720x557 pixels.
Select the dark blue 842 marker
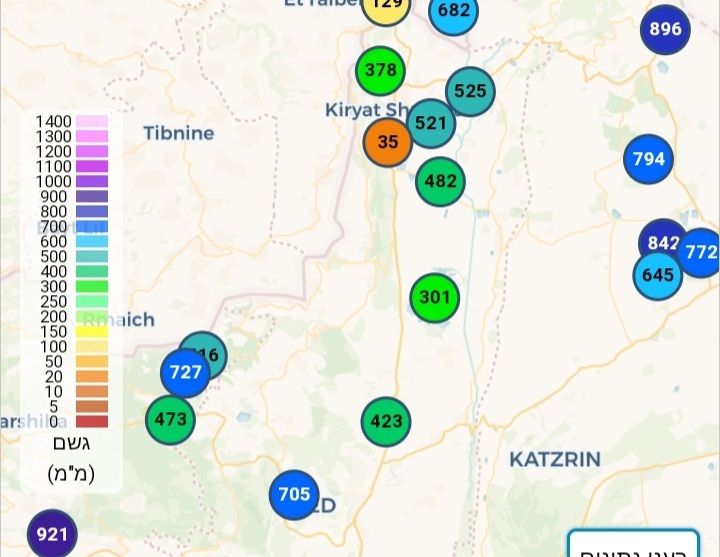click(x=660, y=241)
